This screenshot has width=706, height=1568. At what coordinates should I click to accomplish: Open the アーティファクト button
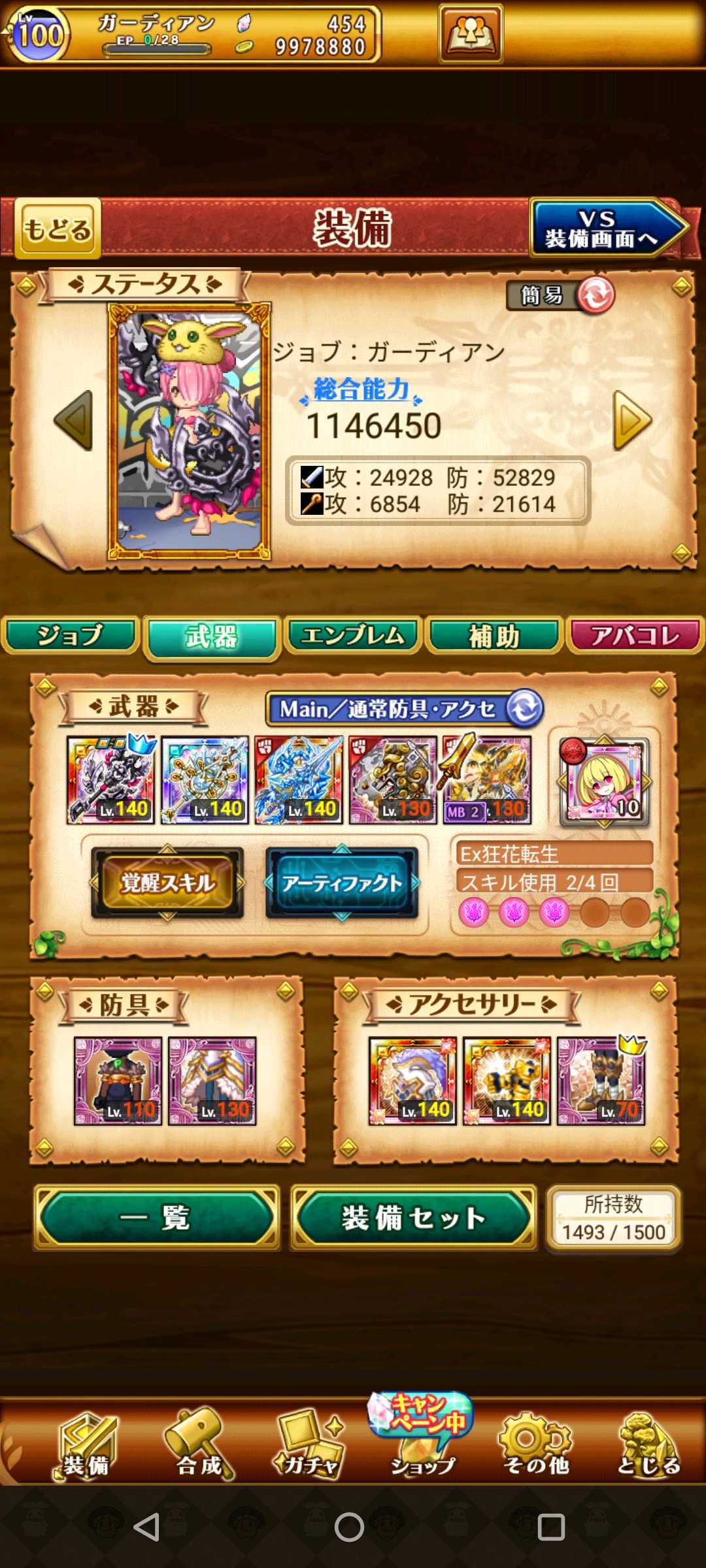click(x=342, y=883)
